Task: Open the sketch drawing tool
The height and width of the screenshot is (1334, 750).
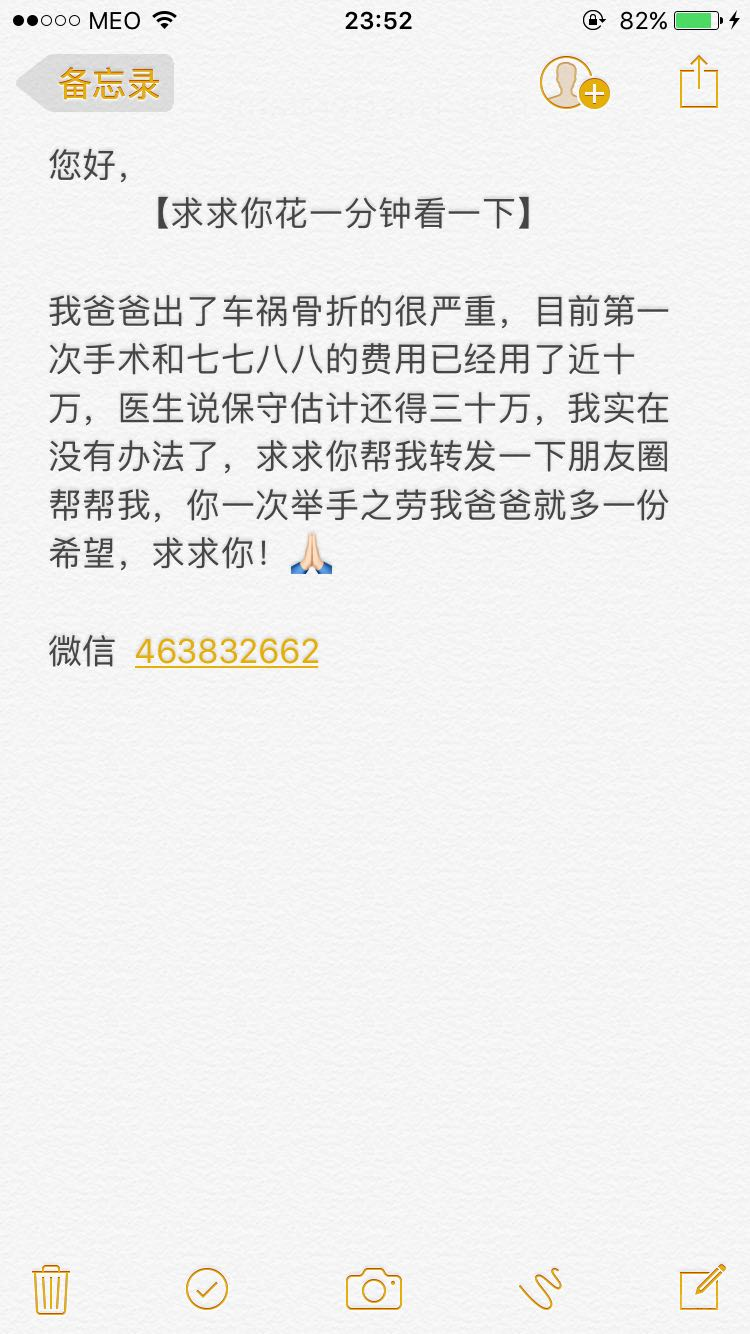Action: [541, 1288]
